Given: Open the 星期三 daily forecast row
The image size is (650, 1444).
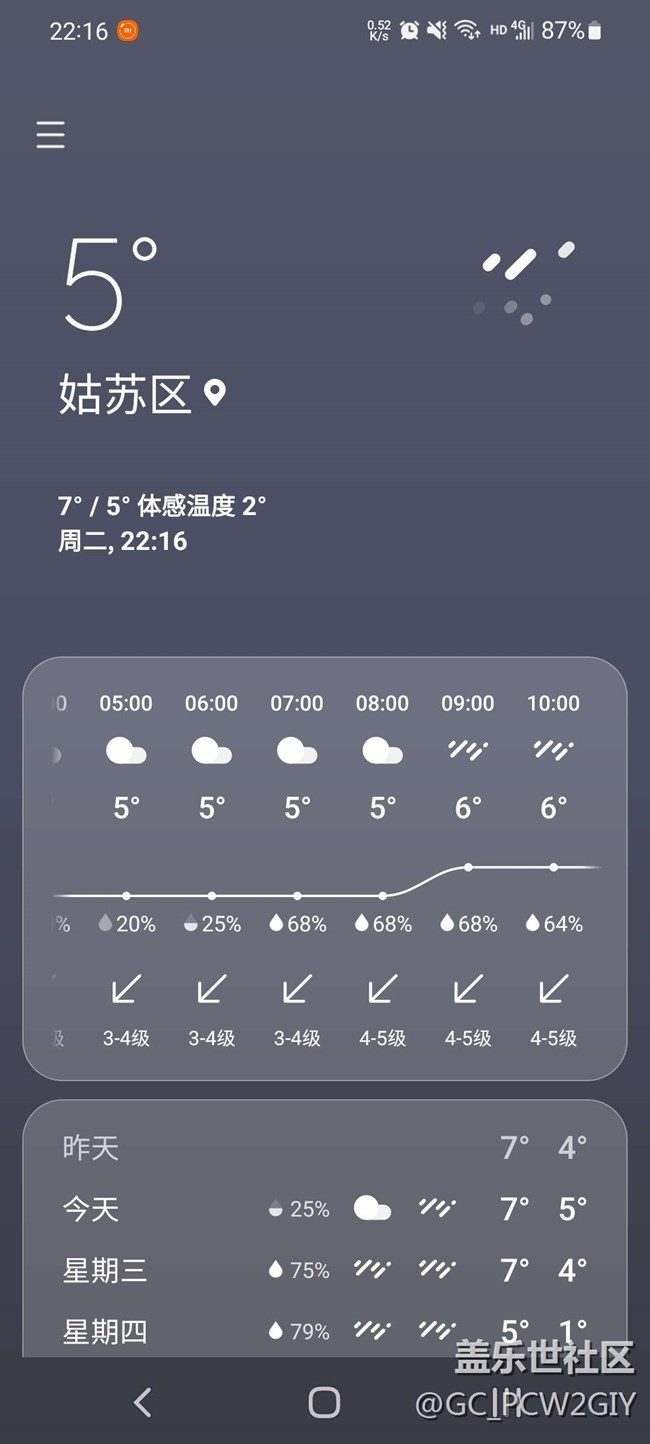Looking at the screenshot, I should (x=325, y=1270).
